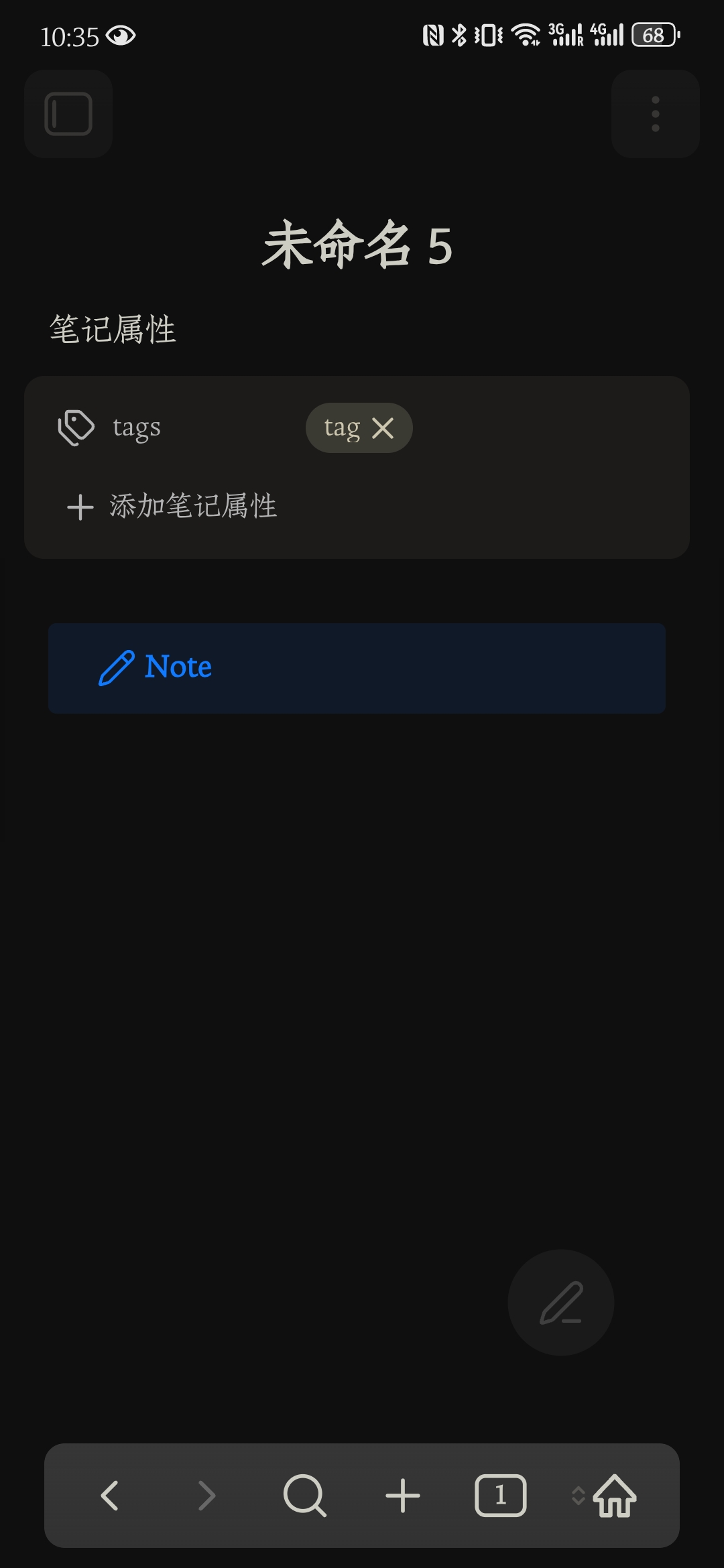Navigate forward with the right arrow
This screenshot has width=724, height=1568.
click(207, 1496)
